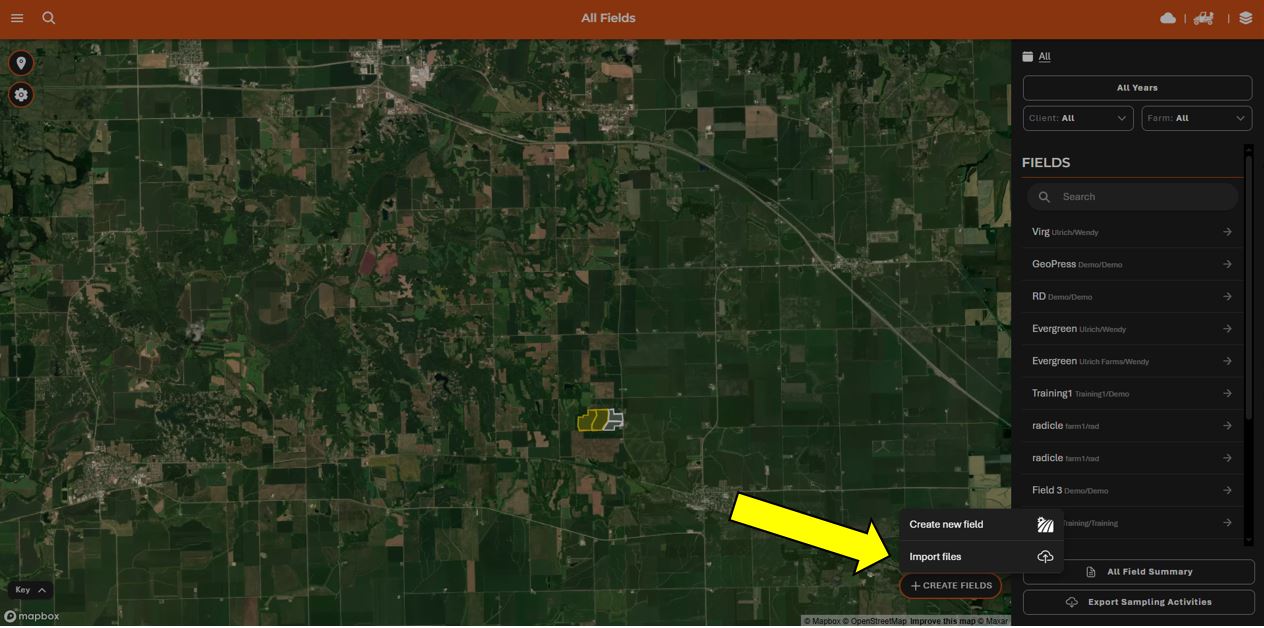Open the RD field row
This screenshot has height=628, width=1264.
(1132, 297)
